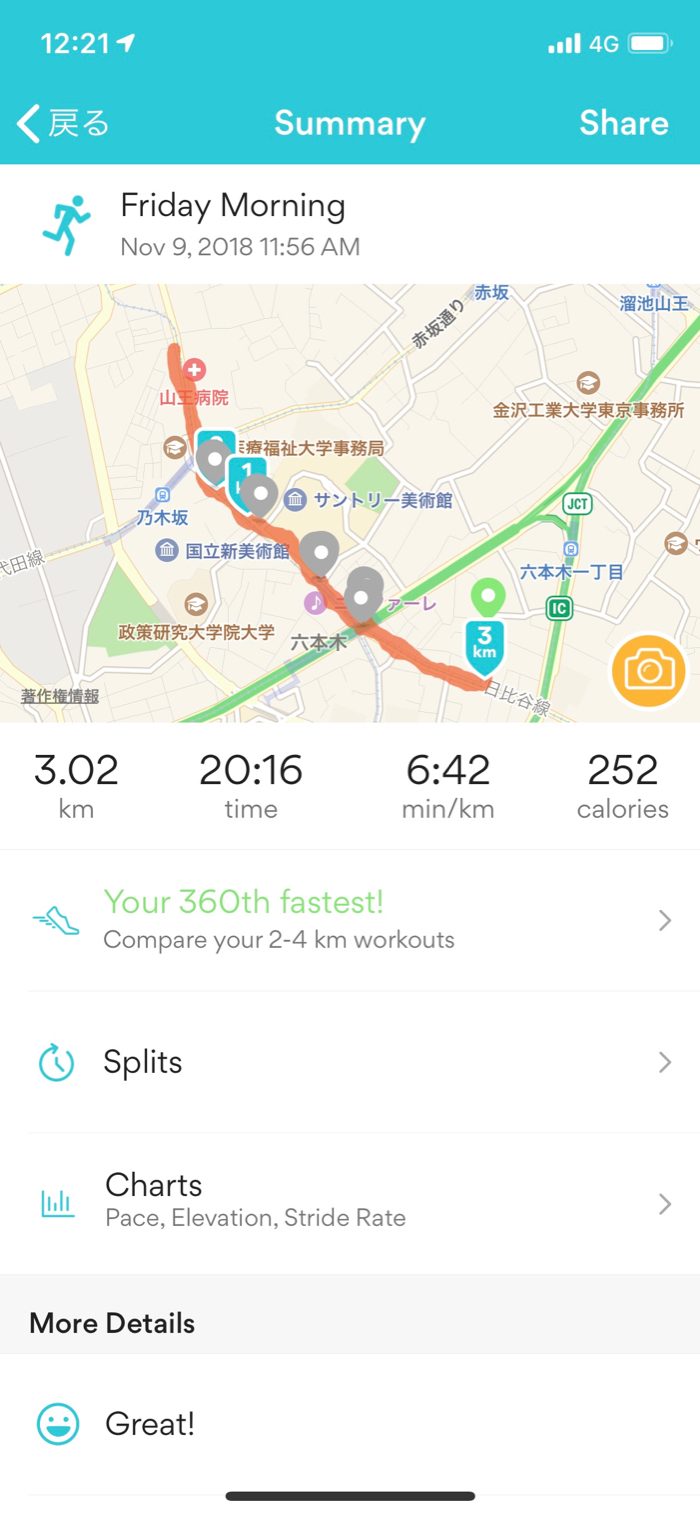Share this workout summary
Image resolution: width=700 pixels, height=1516 pixels.
(x=623, y=124)
